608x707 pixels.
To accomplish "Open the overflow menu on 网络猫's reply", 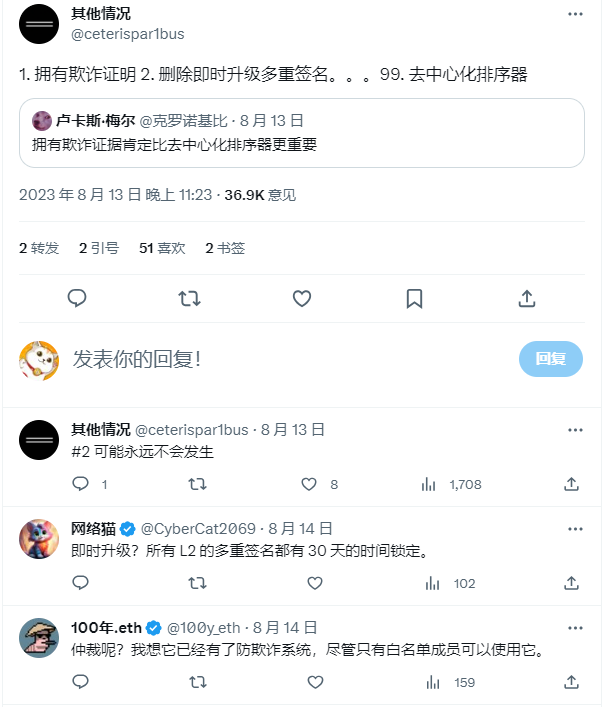I will pyautogui.click(x=575, y=528).
